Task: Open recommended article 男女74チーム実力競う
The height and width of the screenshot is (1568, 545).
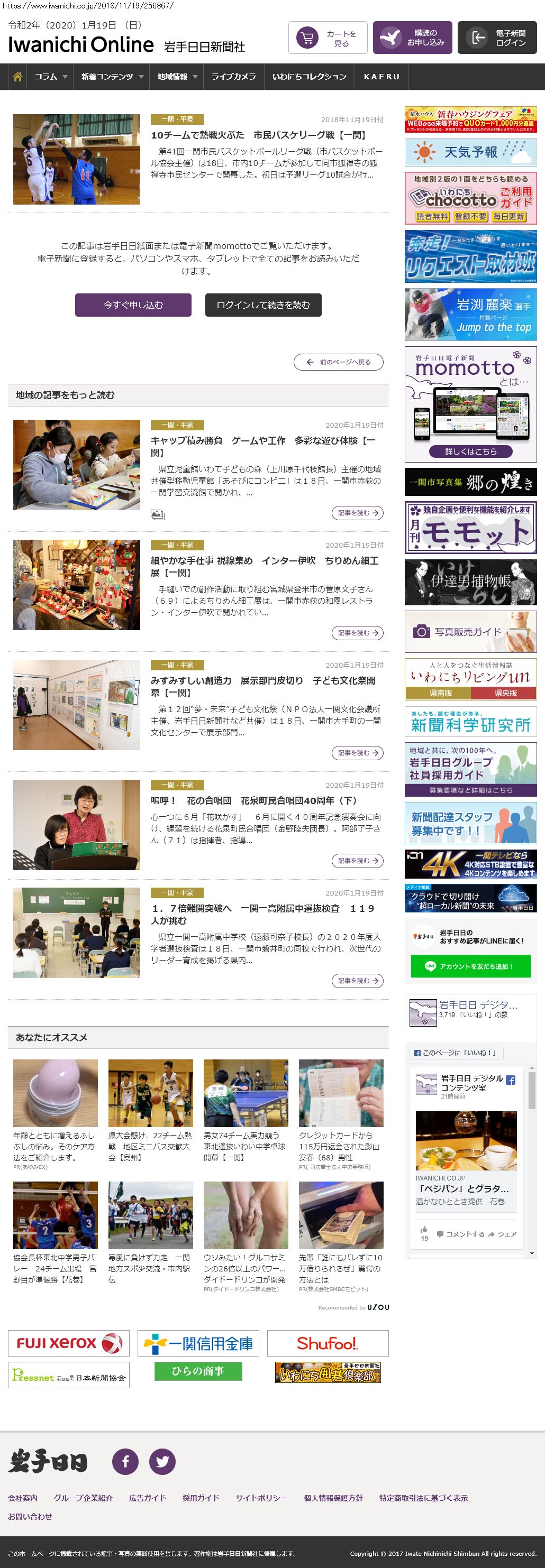Action: click(x=246, y=1146)
